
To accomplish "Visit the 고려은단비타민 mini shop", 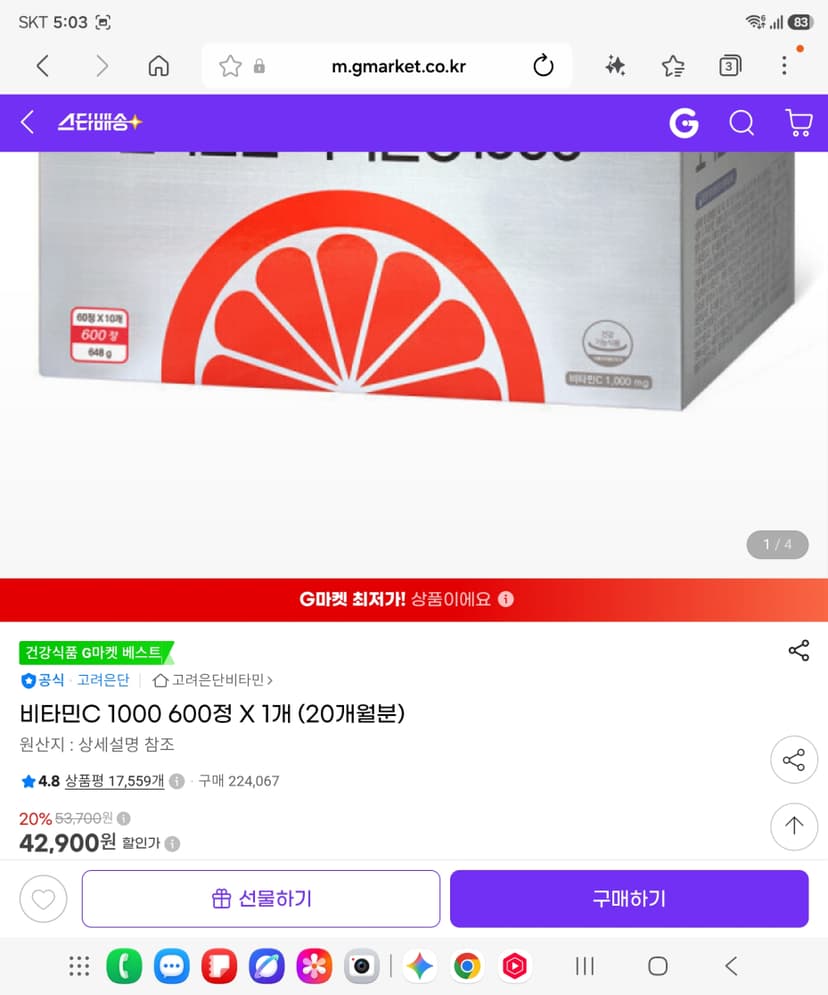I will (213, 680).
